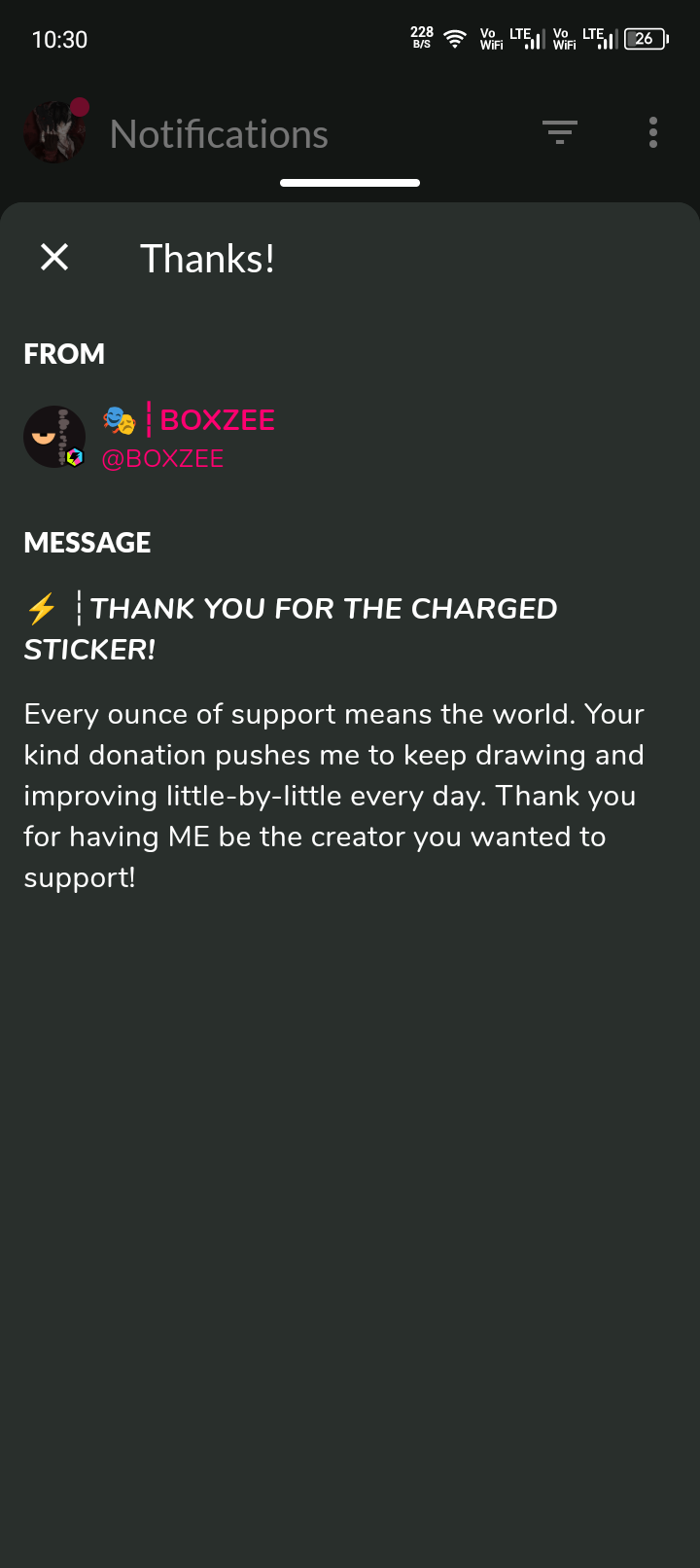Open the notifications filter options

pos(559,132)
